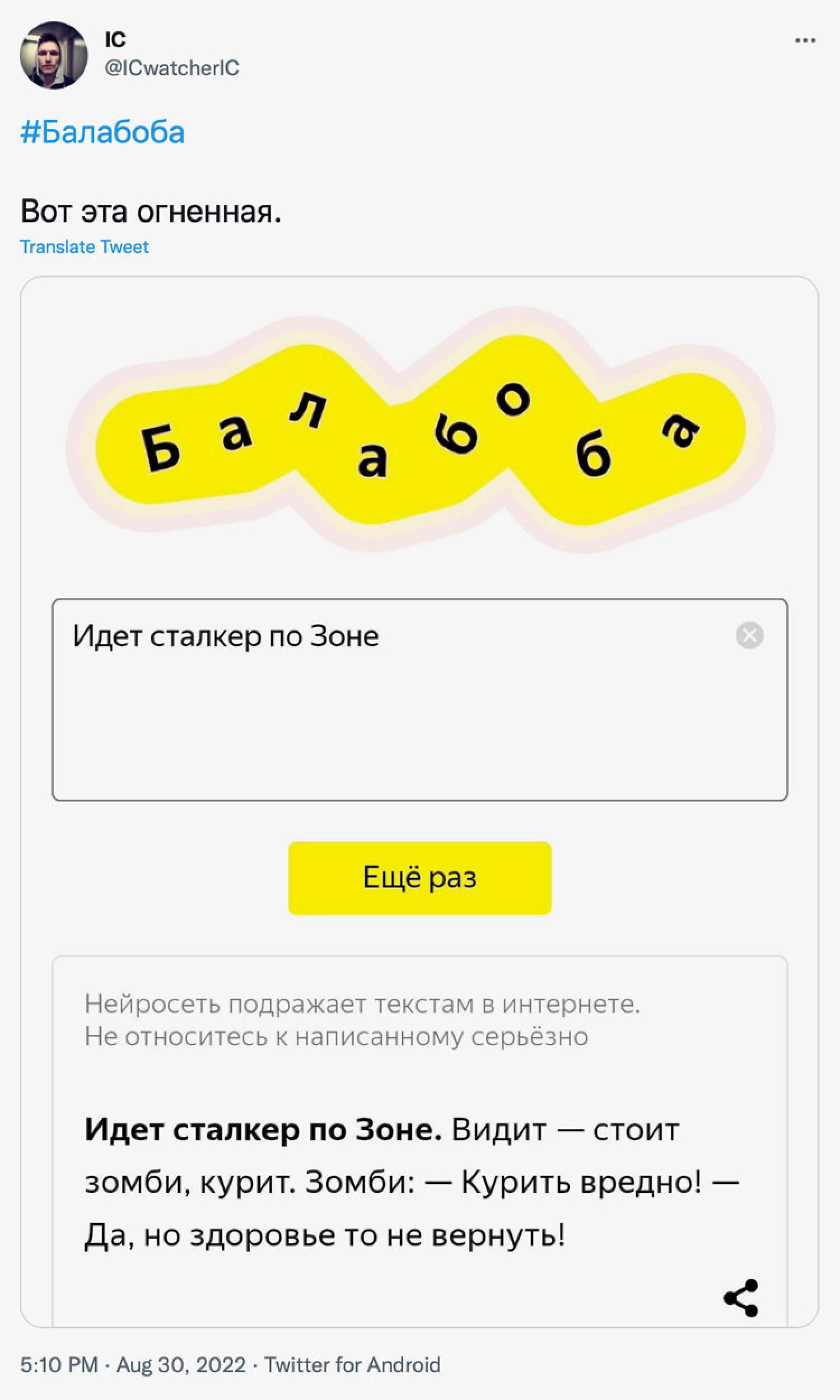840x1400 pixels.
Task: Open the 5:10 PM Aug 30, 2022 timestamp
Action: point(133,1364)
